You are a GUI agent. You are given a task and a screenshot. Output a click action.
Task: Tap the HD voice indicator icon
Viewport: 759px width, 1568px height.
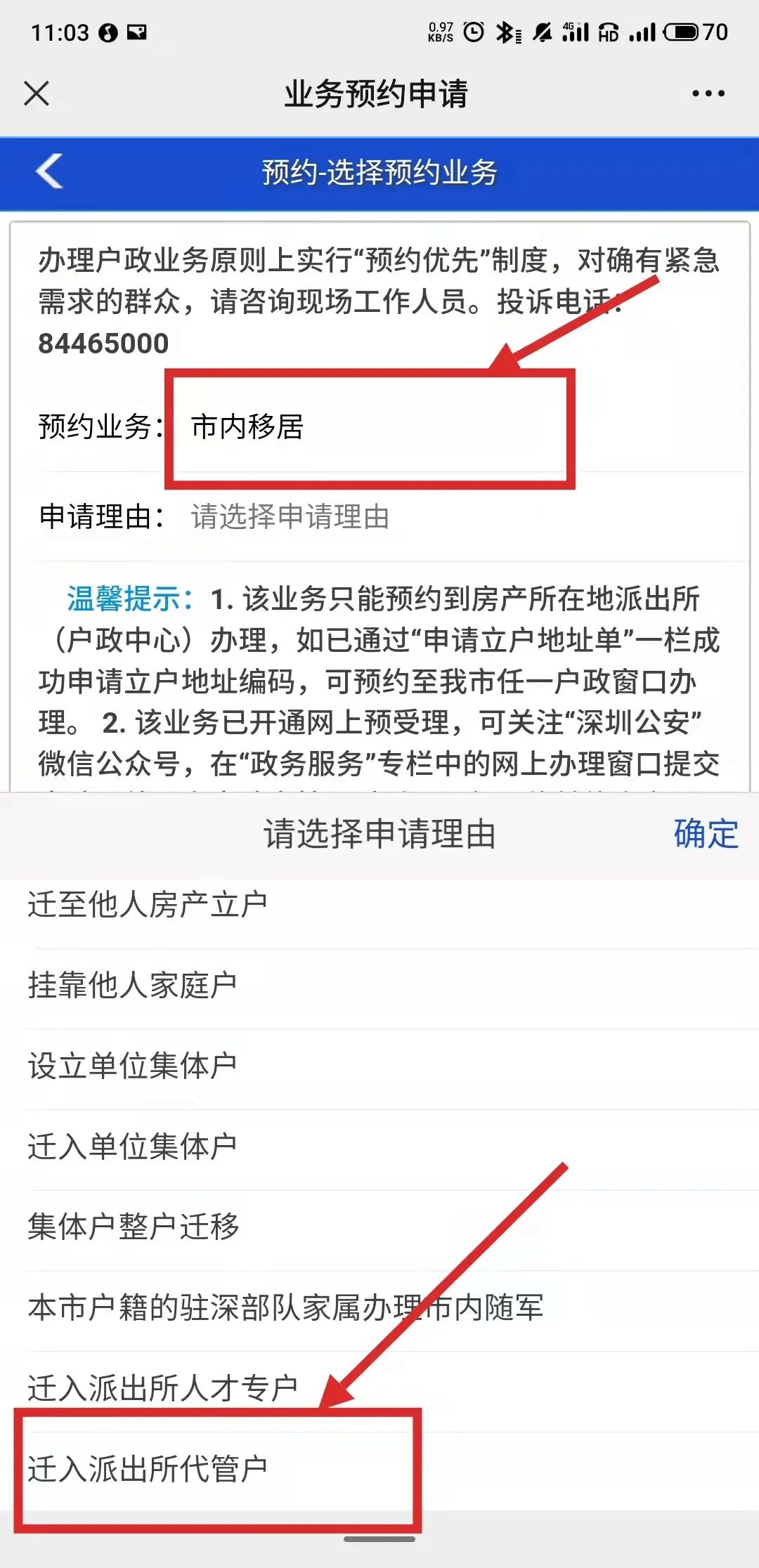[608, 32]
